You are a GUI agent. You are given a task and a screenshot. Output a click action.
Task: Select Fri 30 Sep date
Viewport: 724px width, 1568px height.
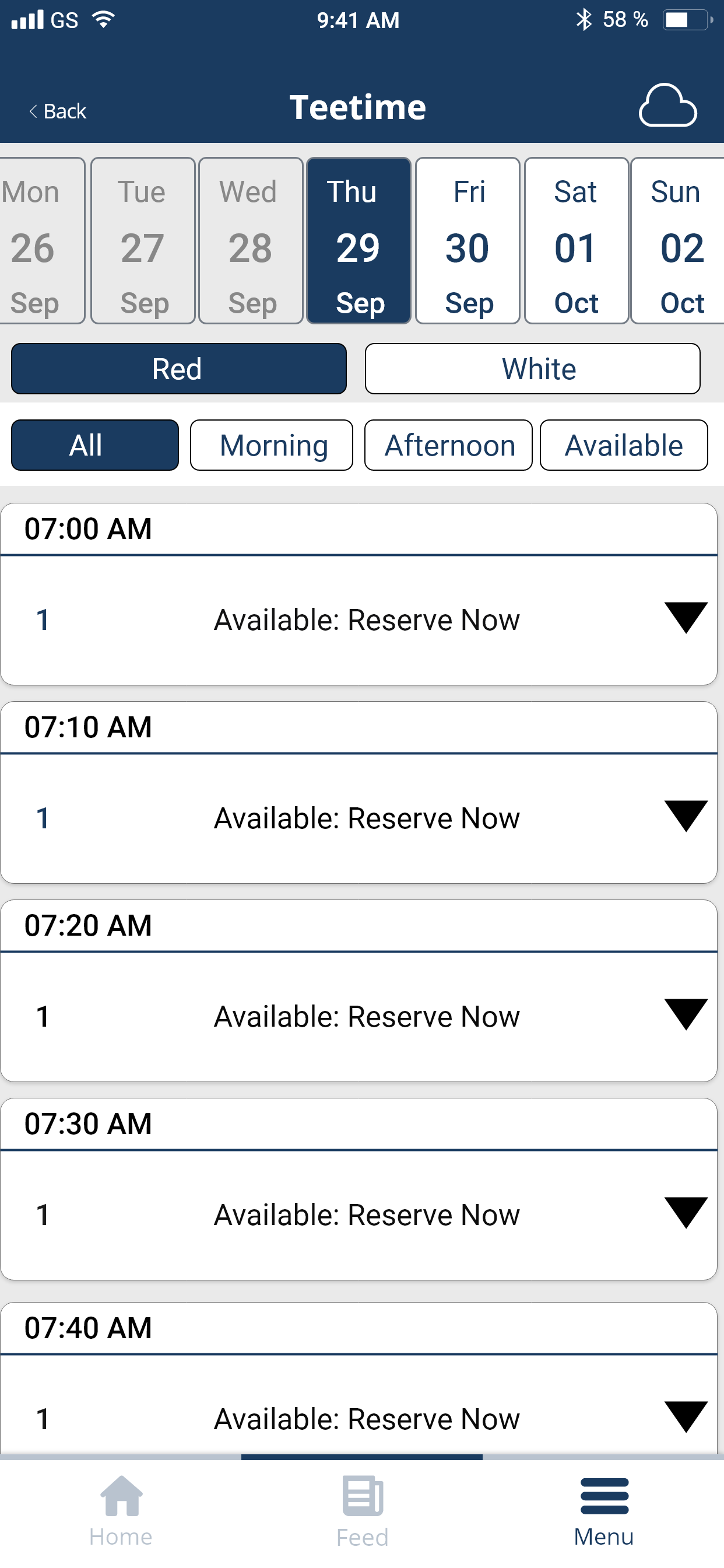(468, 241)
